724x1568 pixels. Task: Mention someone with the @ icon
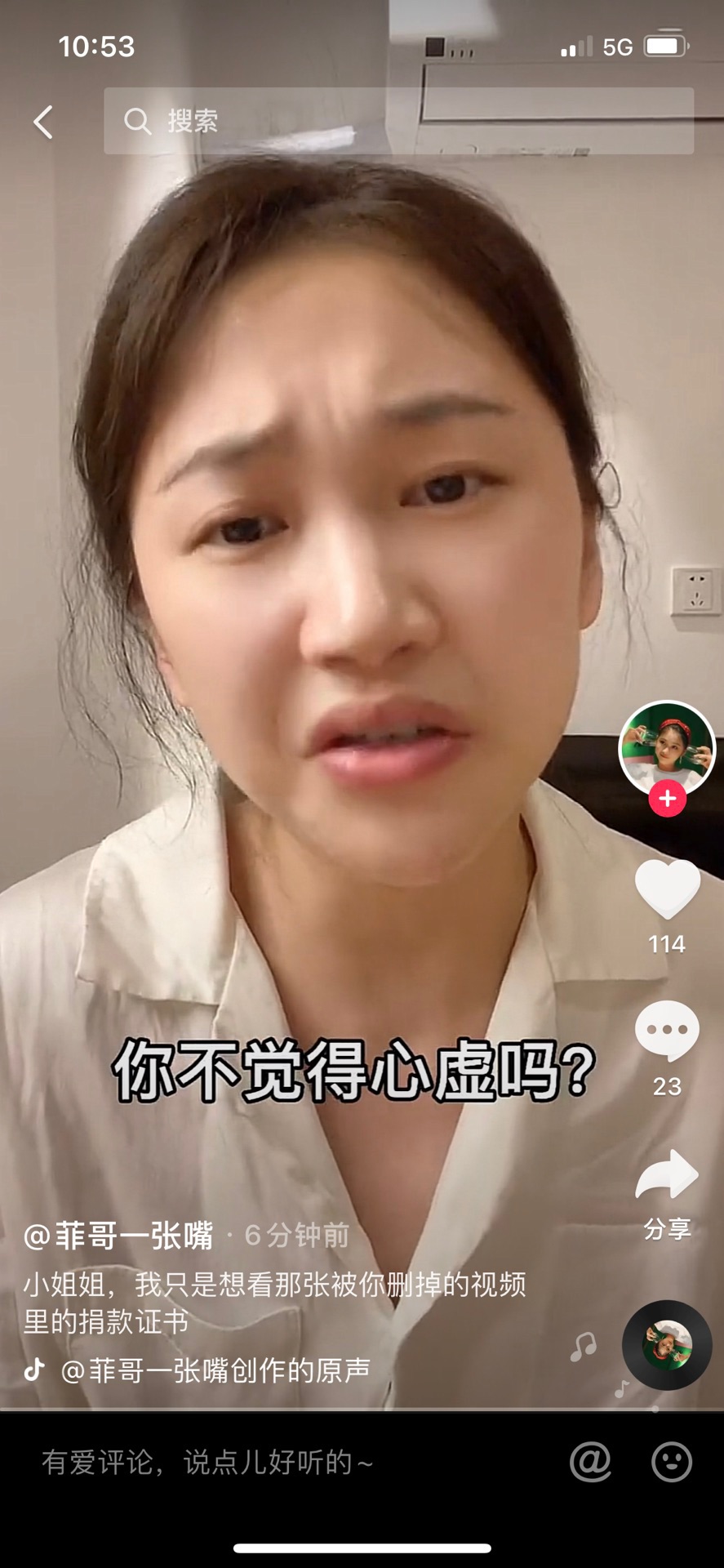point(590,1461)
